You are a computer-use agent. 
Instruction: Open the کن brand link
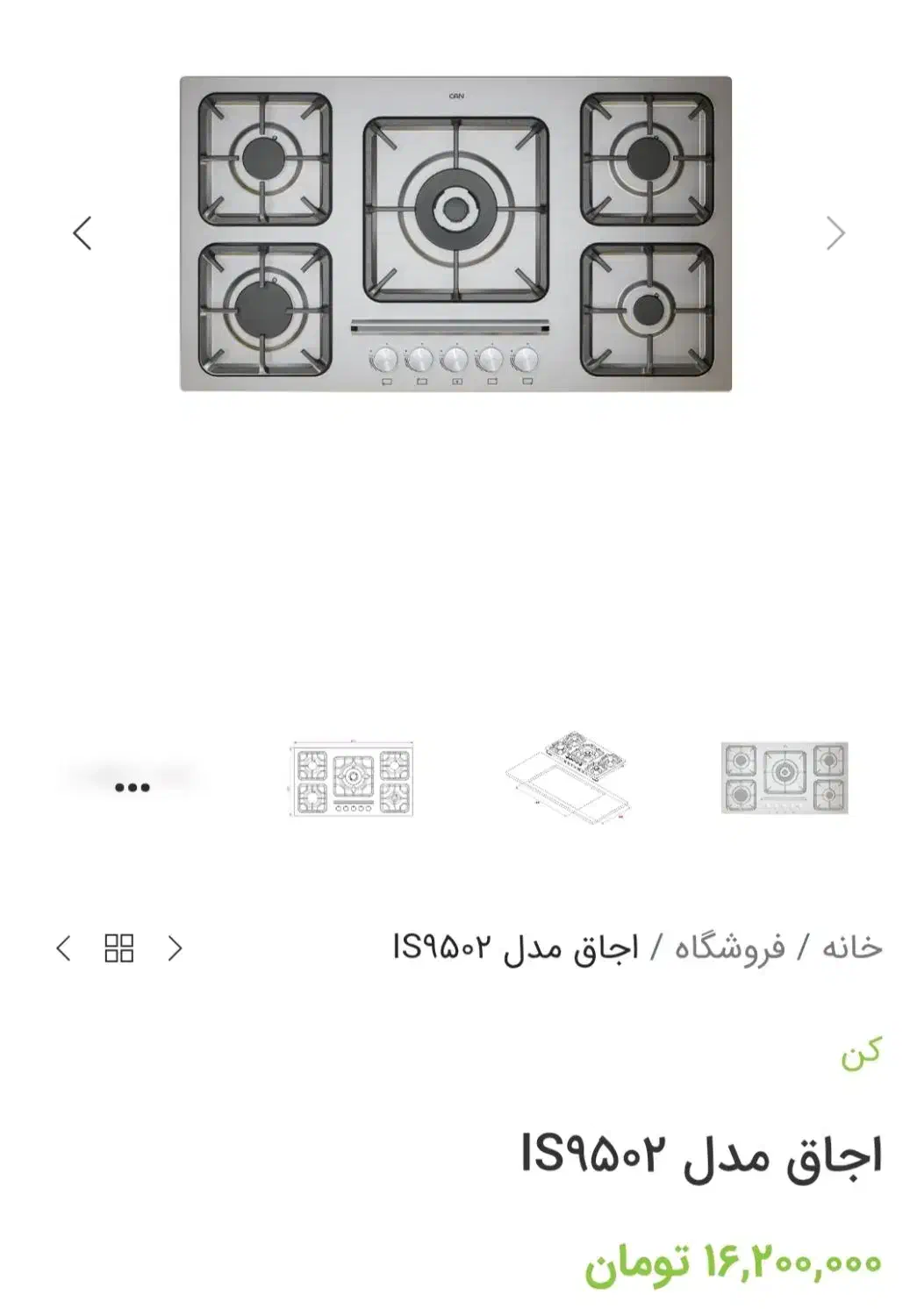pos(860,1053)
